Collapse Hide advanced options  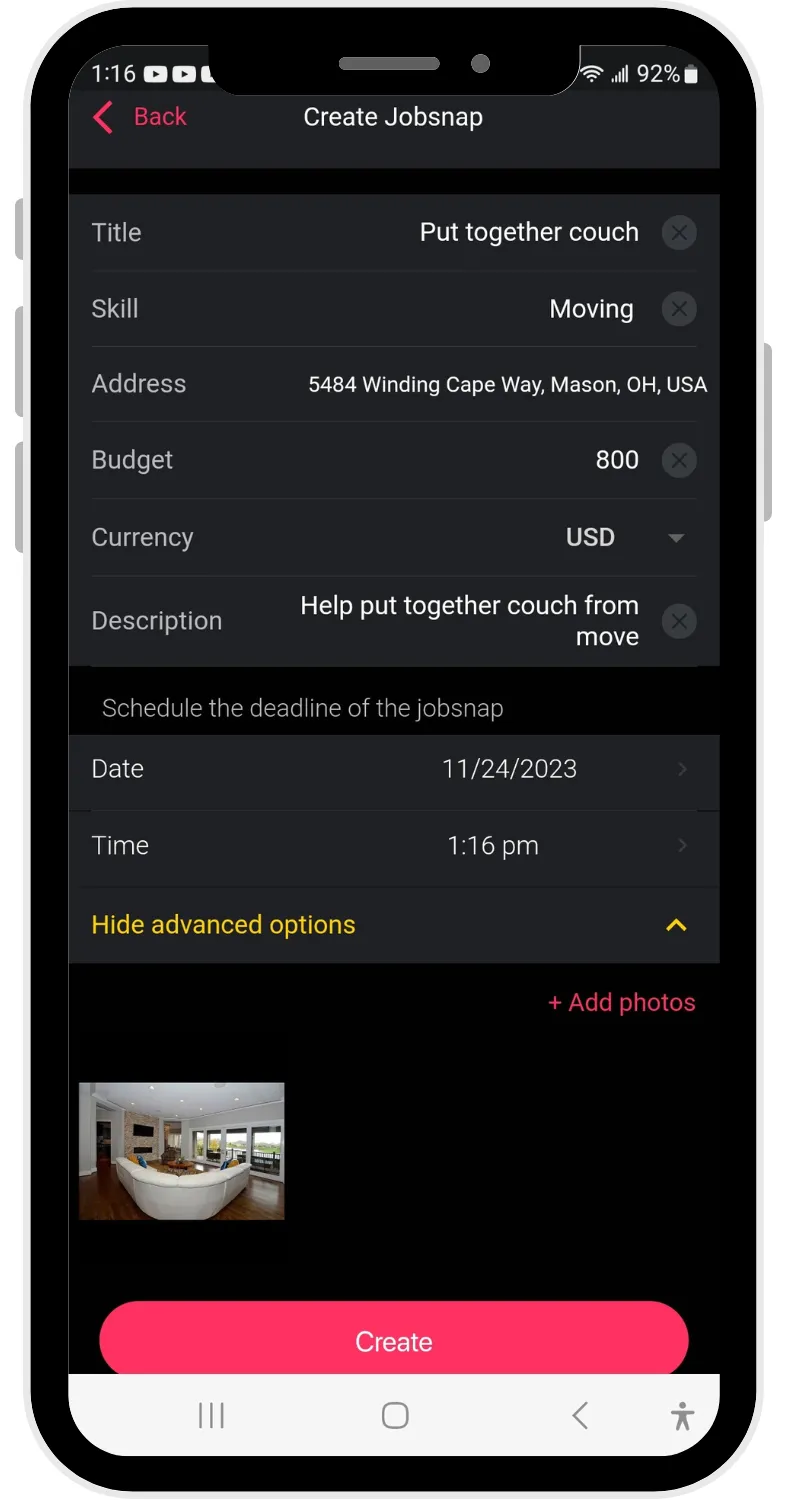tap(394, 925)
